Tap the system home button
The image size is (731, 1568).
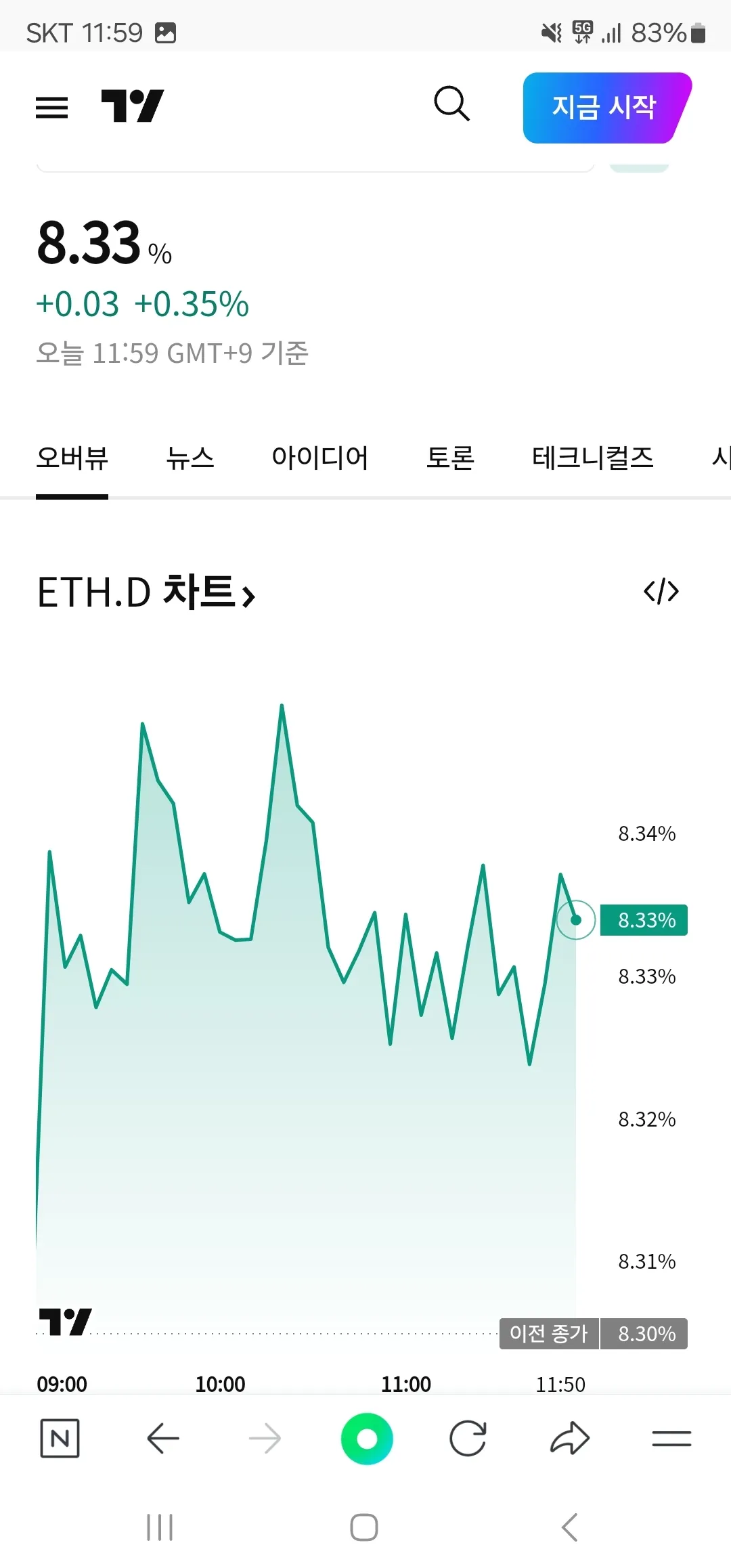click(x=364, y=1527)
